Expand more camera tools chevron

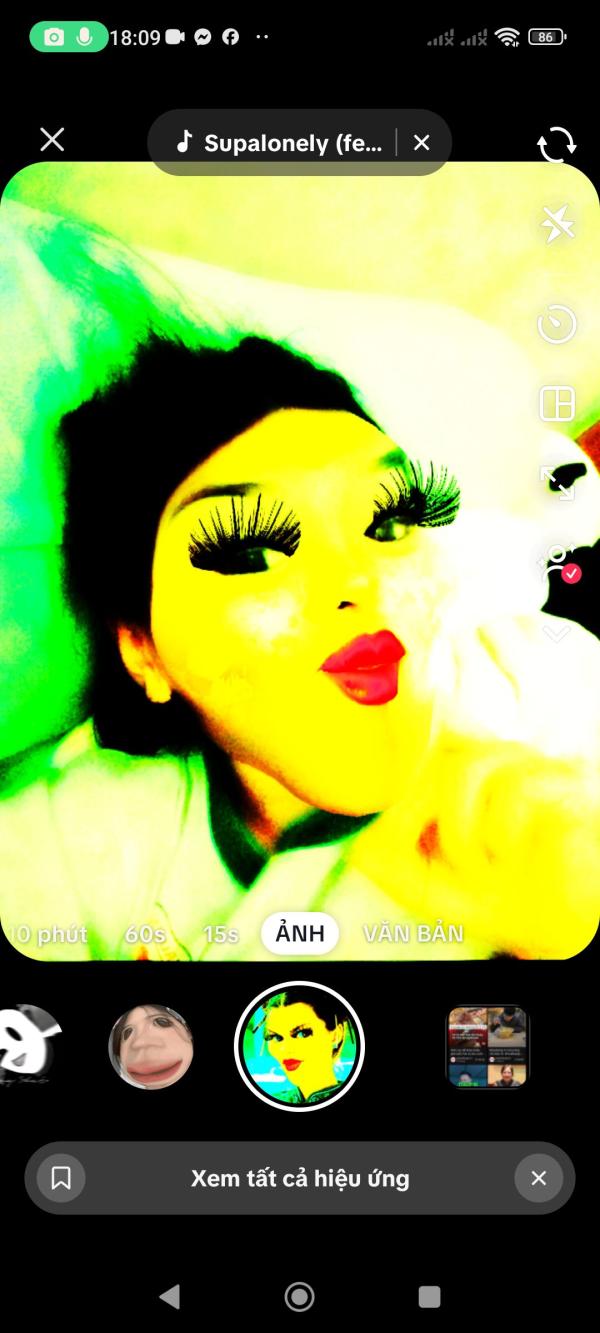[x=557, y=633]
